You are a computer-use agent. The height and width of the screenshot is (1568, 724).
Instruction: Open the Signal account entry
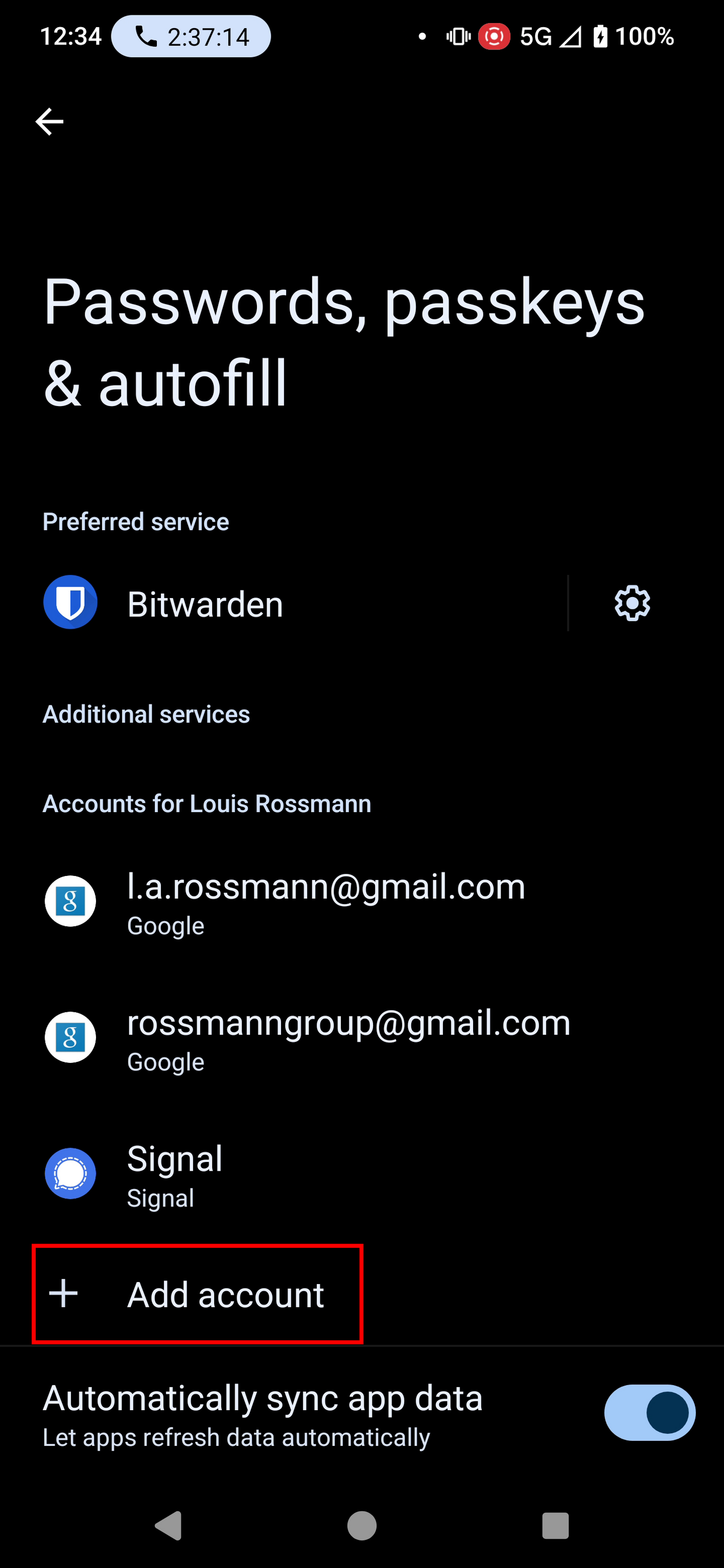click(174, 1174)
